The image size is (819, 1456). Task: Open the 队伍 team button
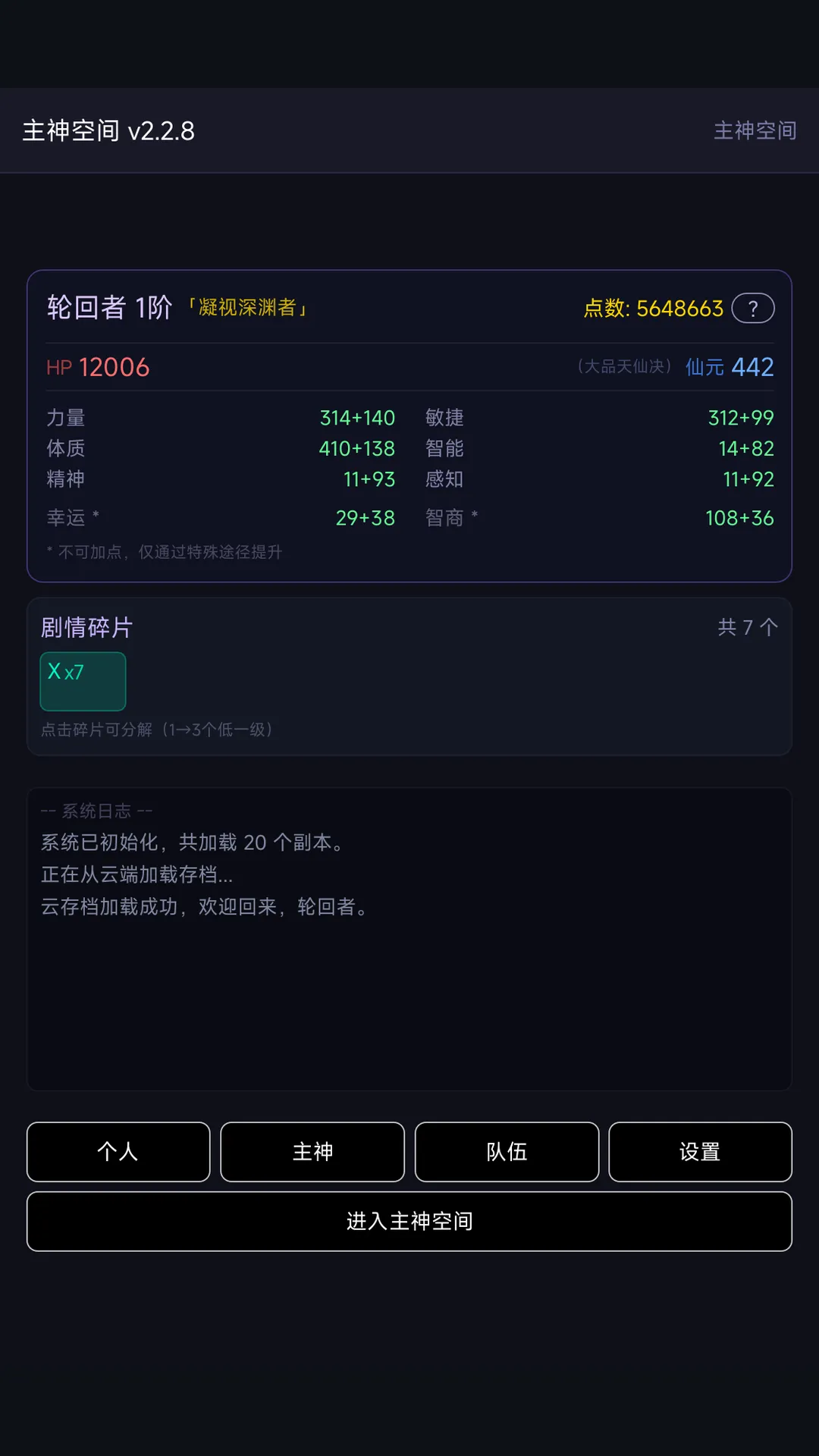507,1152
